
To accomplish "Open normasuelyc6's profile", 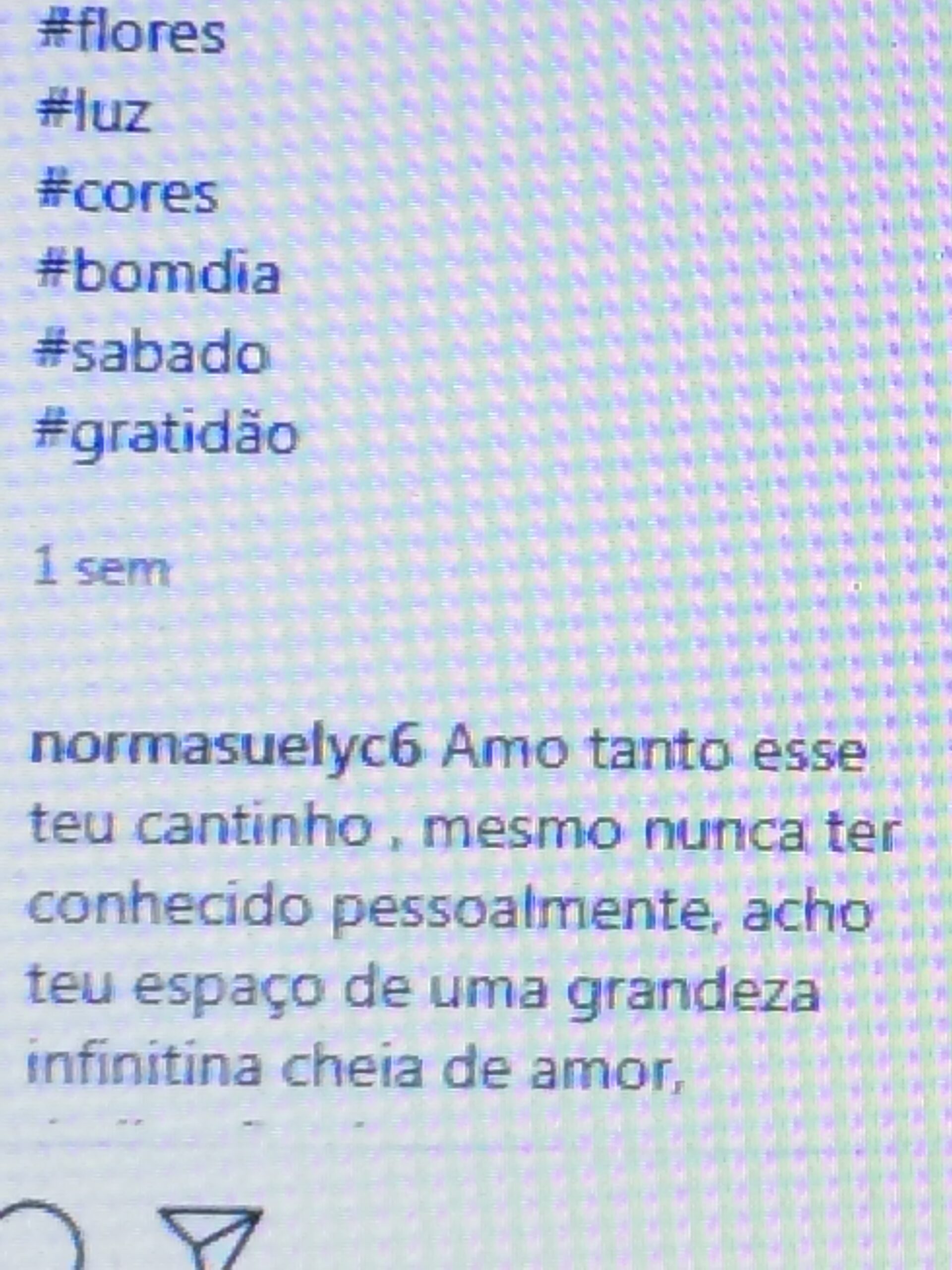I will [225, 753].
